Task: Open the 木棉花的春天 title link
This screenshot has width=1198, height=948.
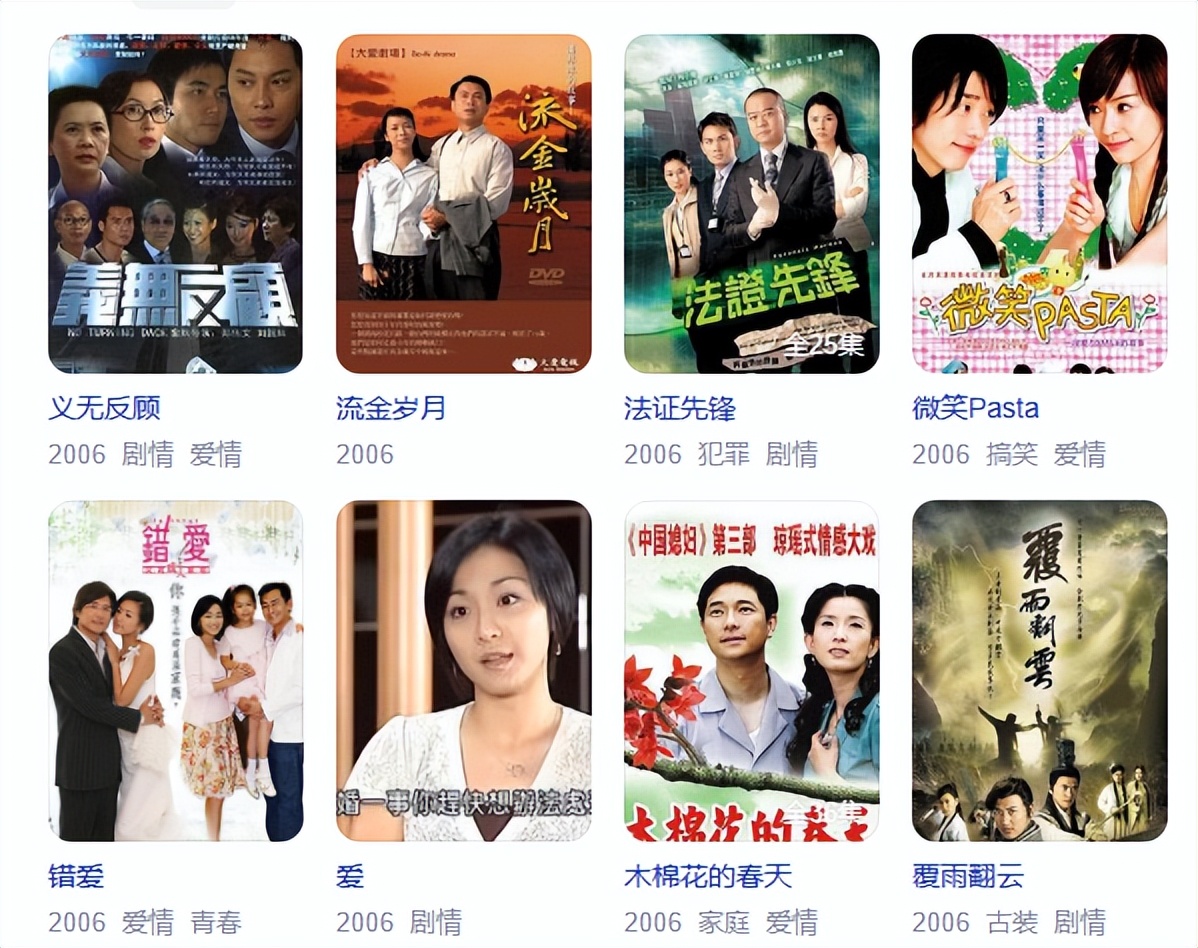Action: tap(707, 877)
